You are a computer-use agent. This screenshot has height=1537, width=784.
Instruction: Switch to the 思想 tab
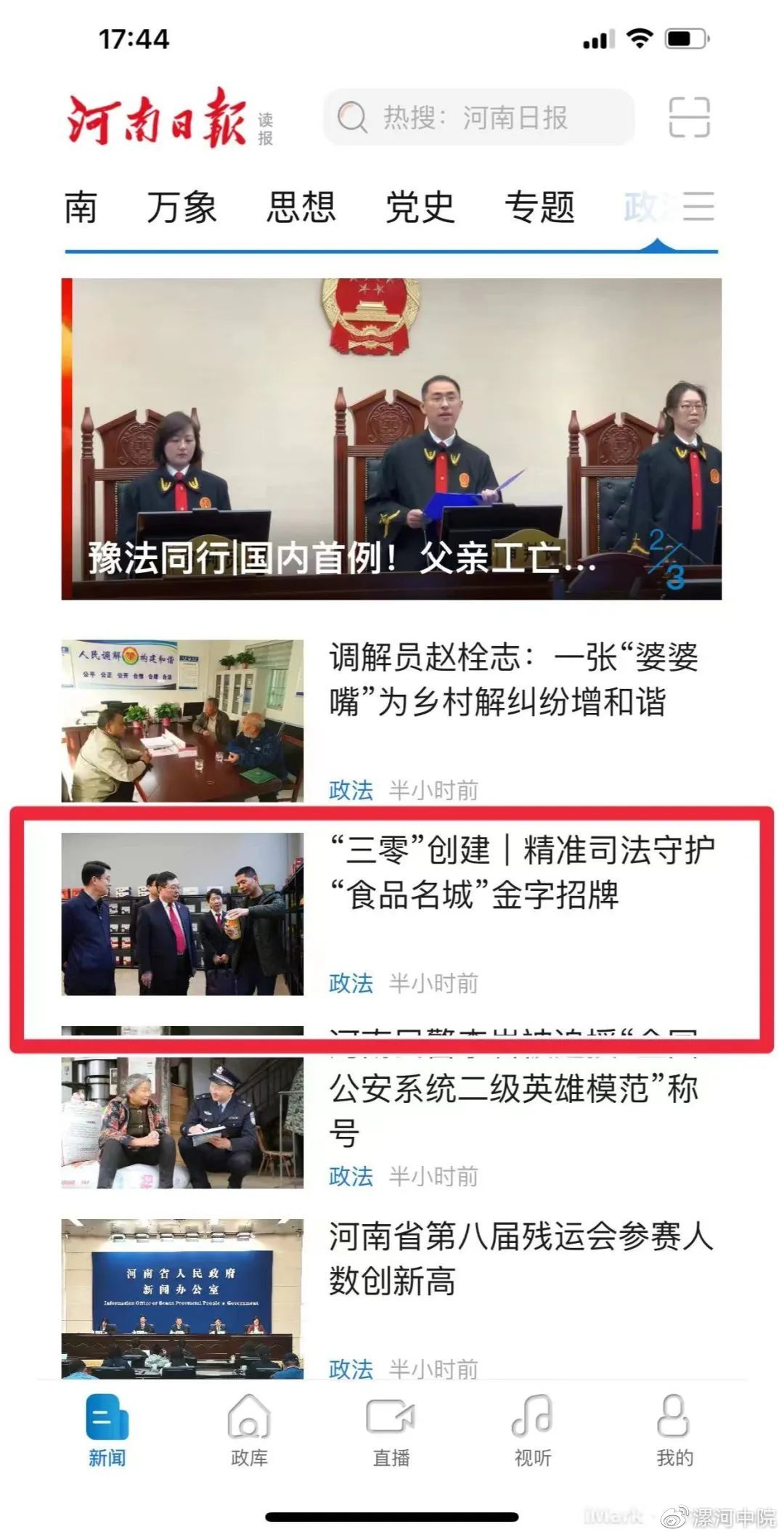(x=301, y=208)
